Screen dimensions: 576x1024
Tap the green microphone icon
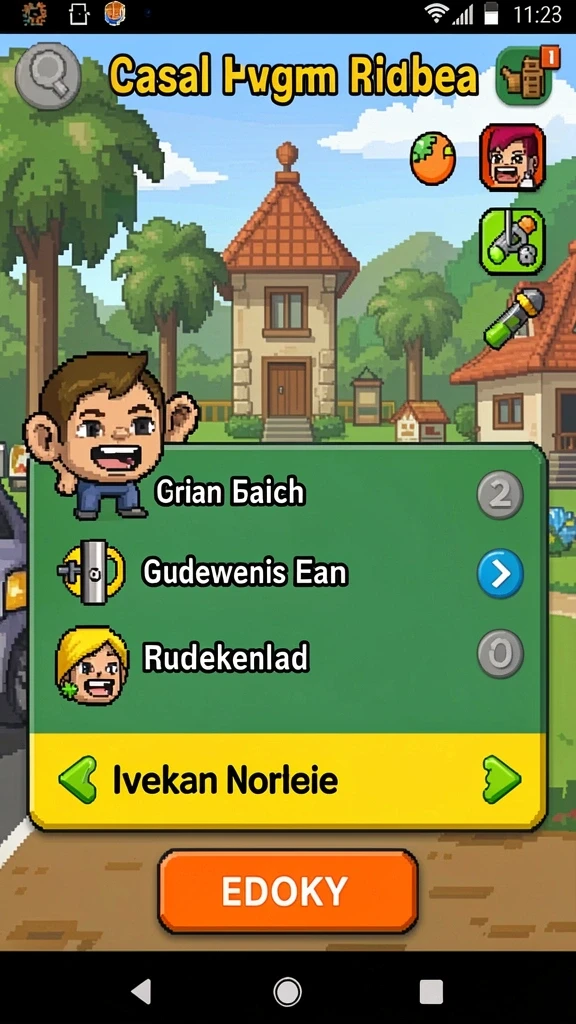pyautogui.click(x=514, y=319)
